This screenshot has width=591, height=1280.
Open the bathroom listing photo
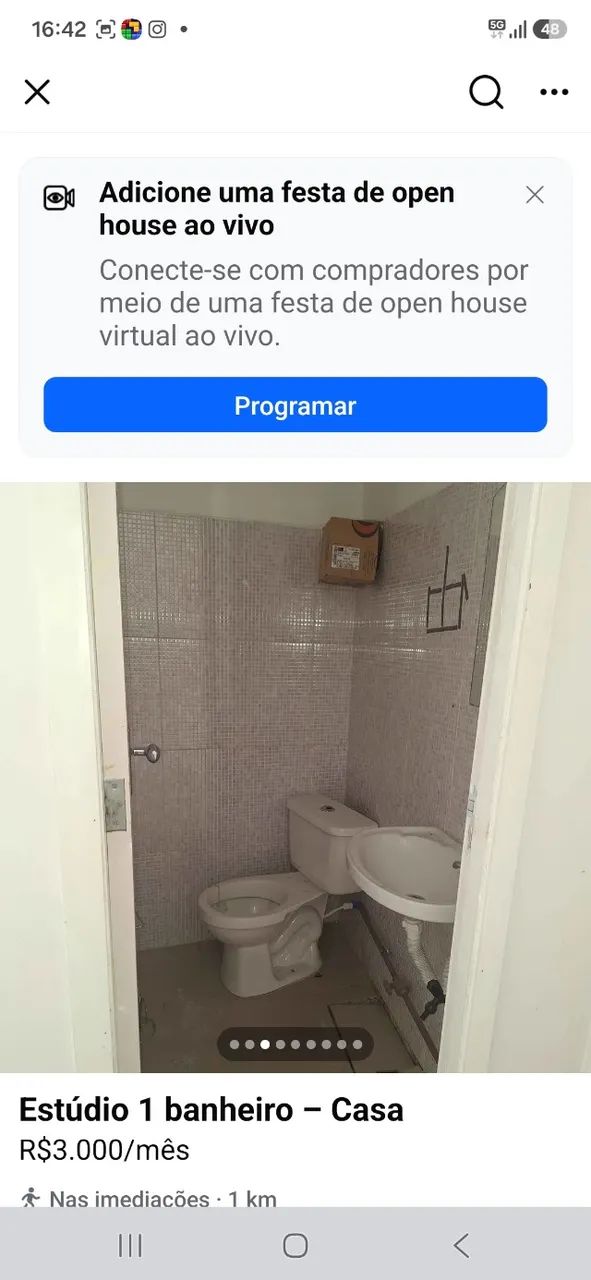[x=295, y=777]
